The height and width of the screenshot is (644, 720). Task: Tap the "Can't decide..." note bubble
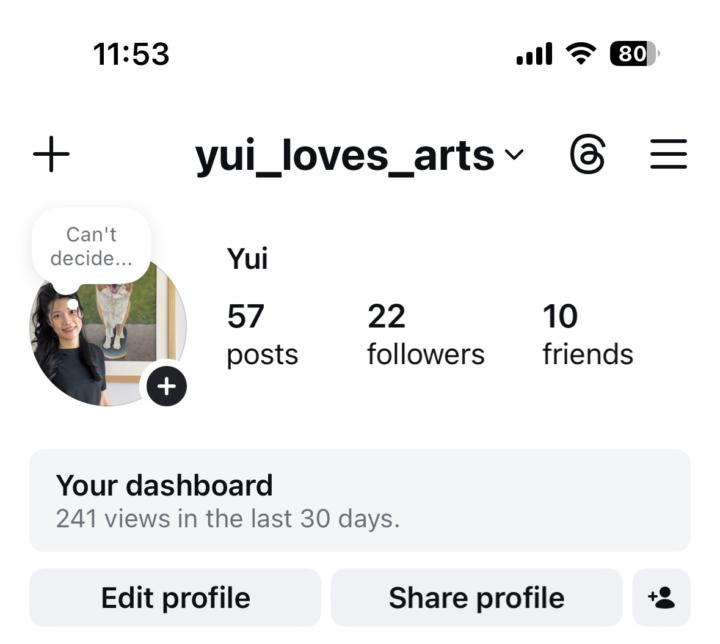coord(91,246)
